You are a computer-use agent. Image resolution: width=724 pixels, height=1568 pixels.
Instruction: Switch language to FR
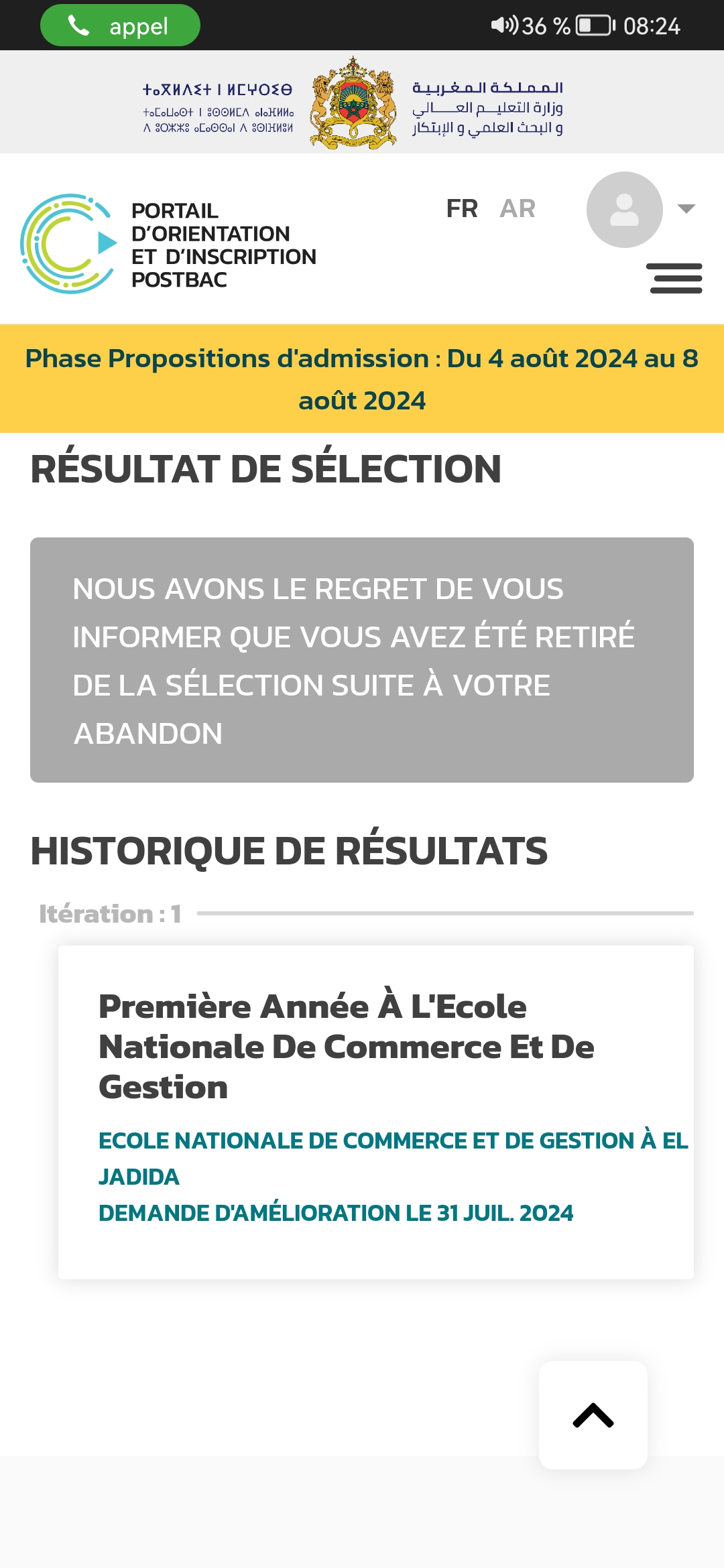[x=462, y=209]
